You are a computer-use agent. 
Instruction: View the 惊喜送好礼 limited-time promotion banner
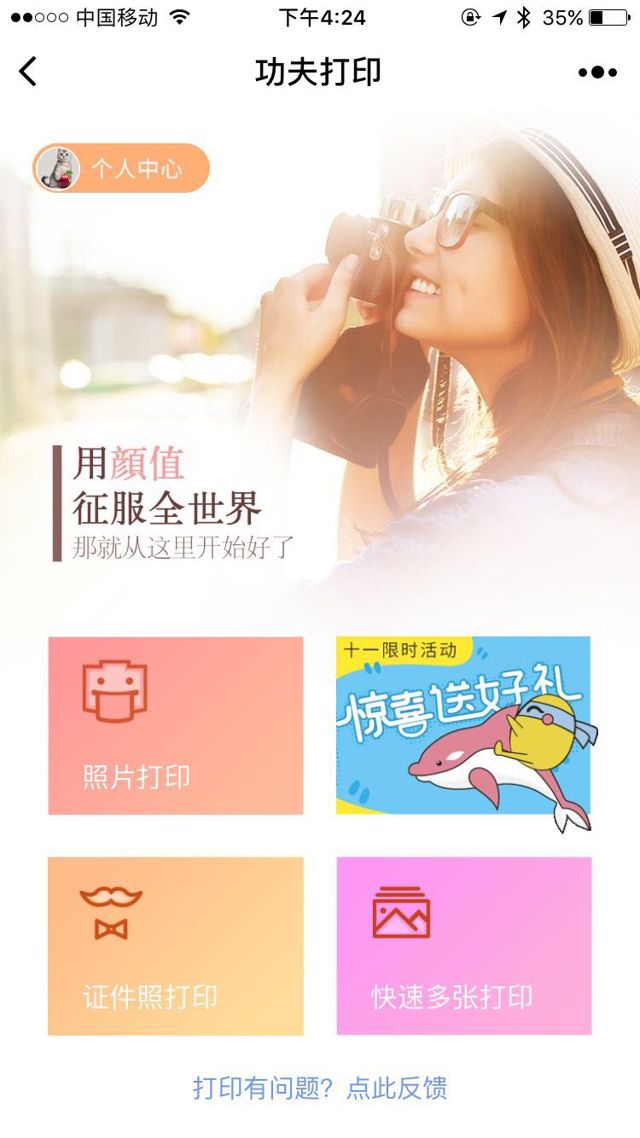click(463, 725)
